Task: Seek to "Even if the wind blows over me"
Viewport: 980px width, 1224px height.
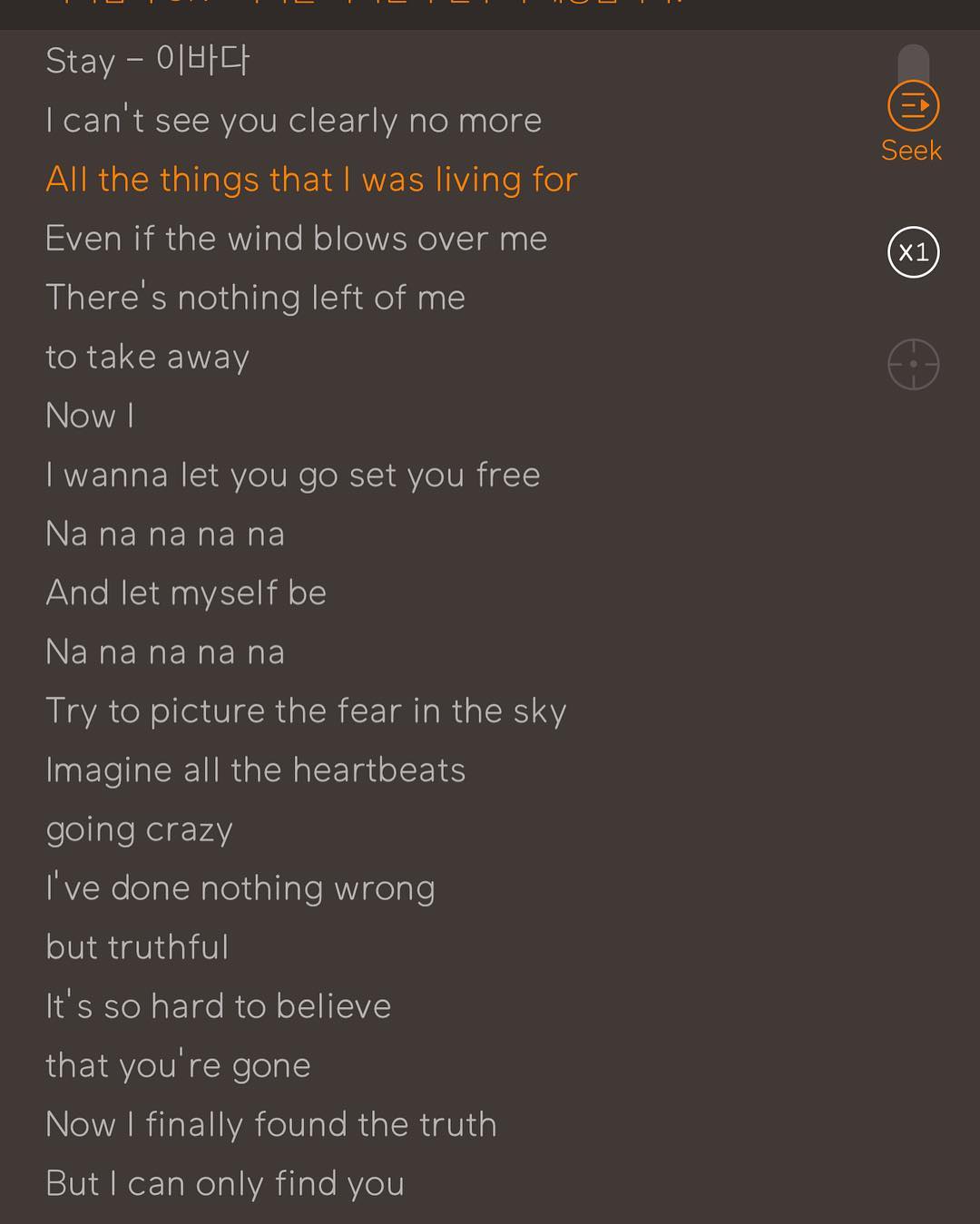Action: [x=297, y=239]
